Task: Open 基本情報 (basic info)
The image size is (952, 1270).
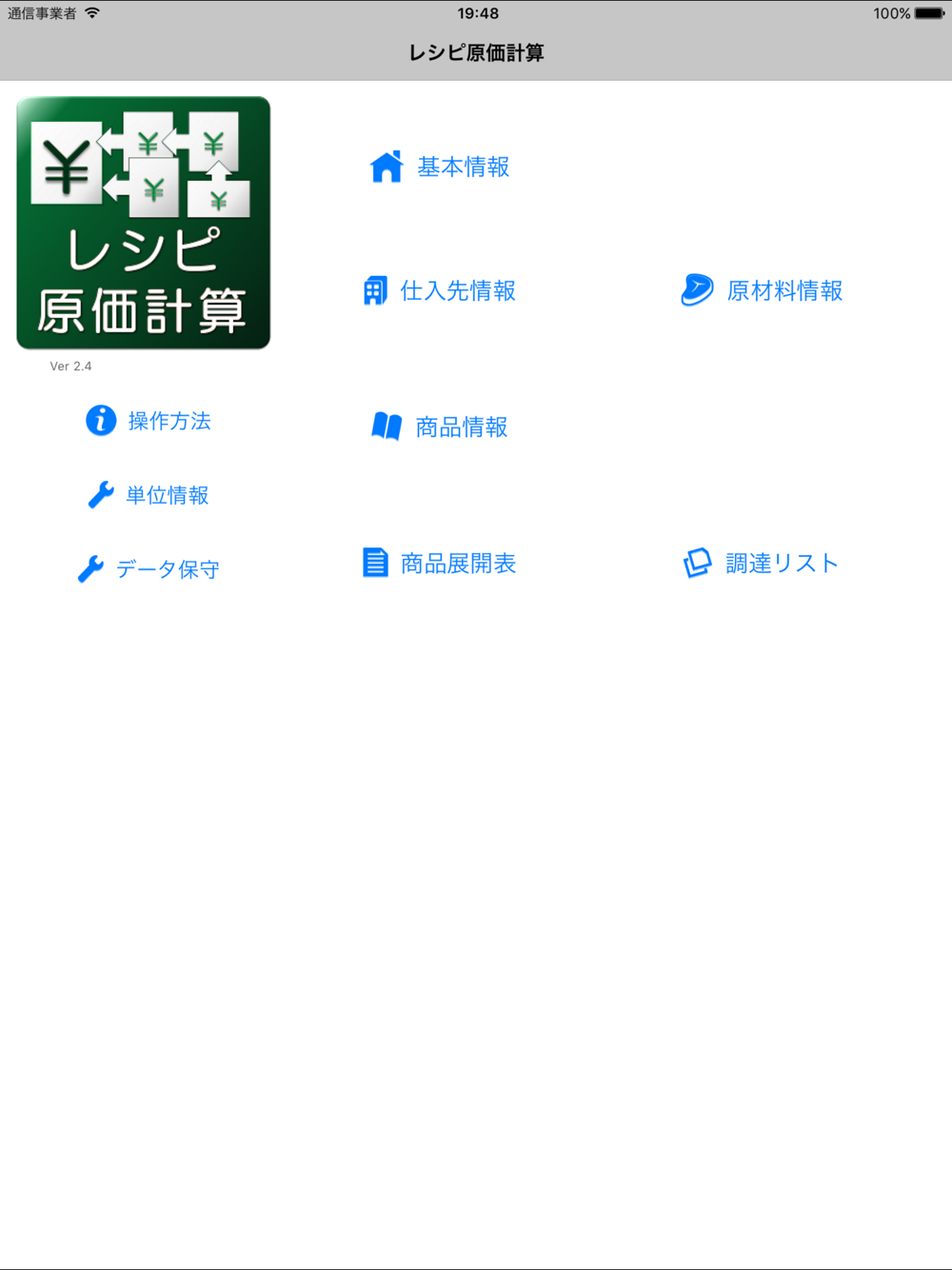Action: tap(441, 167)
